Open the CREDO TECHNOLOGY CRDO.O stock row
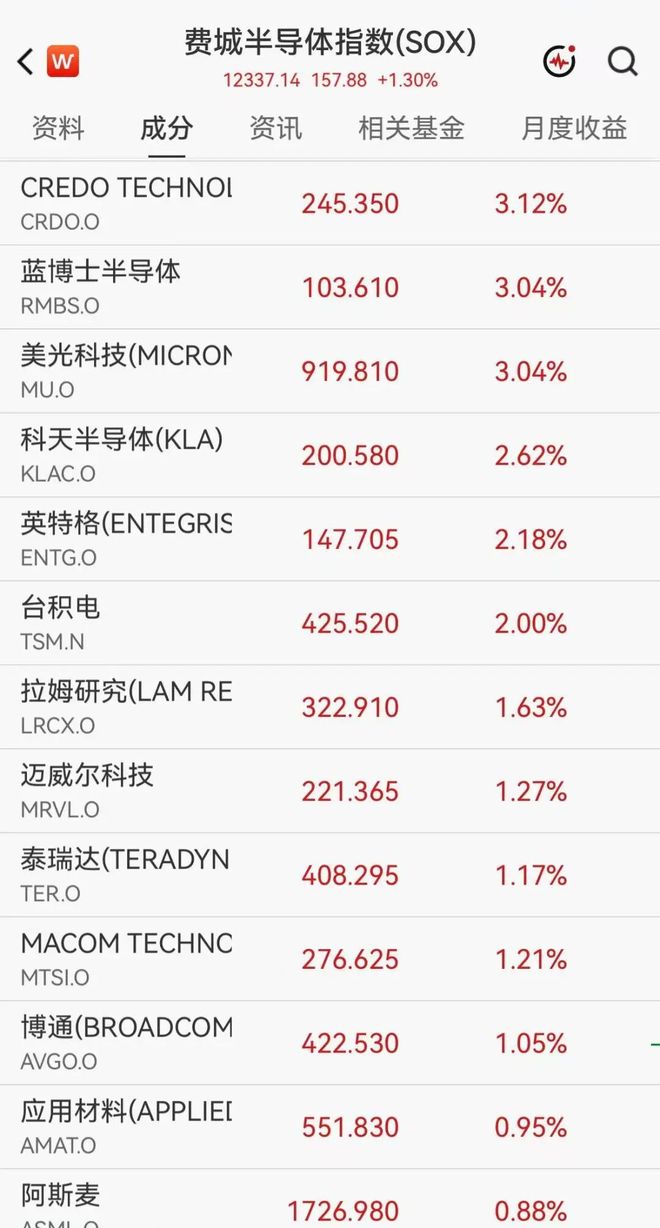The width and height of the screenshot is (660, 1228). [x=330, y=204]
